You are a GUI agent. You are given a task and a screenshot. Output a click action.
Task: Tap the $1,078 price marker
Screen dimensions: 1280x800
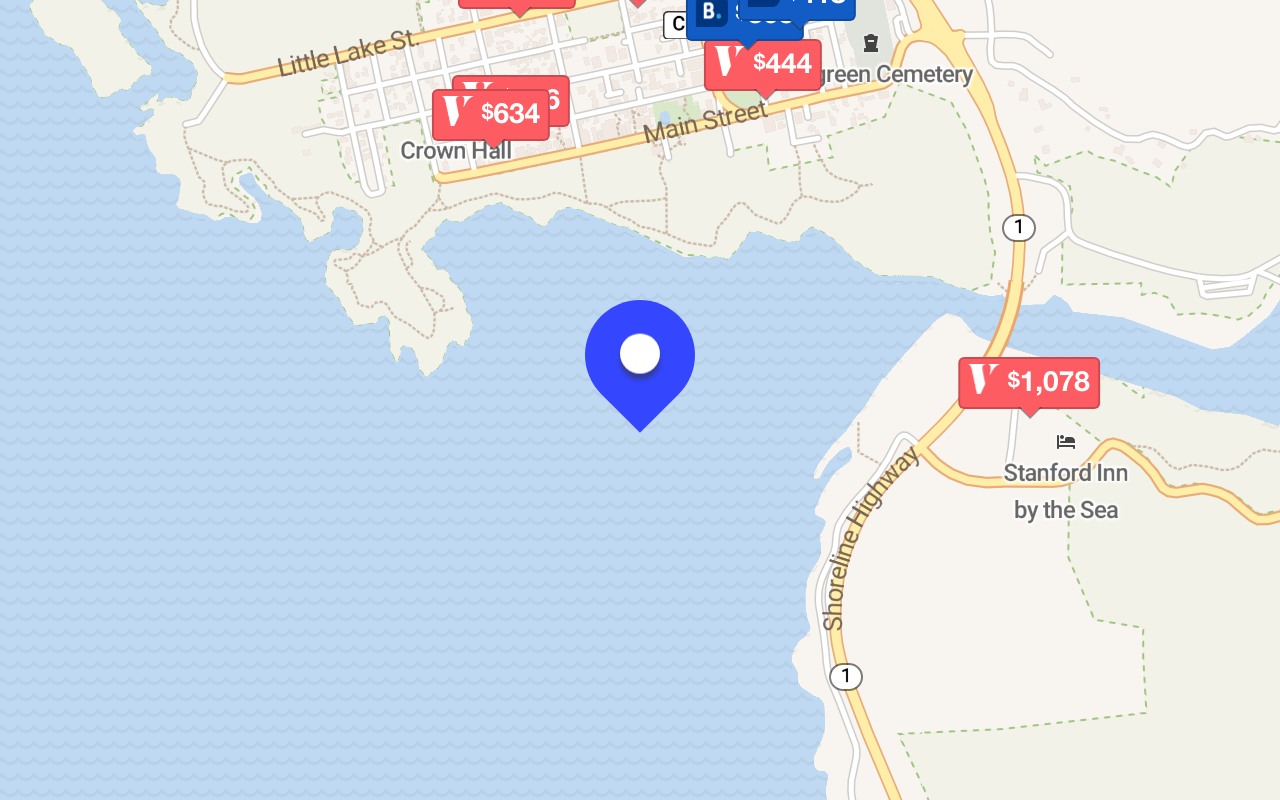click(x=1029, y=382)
